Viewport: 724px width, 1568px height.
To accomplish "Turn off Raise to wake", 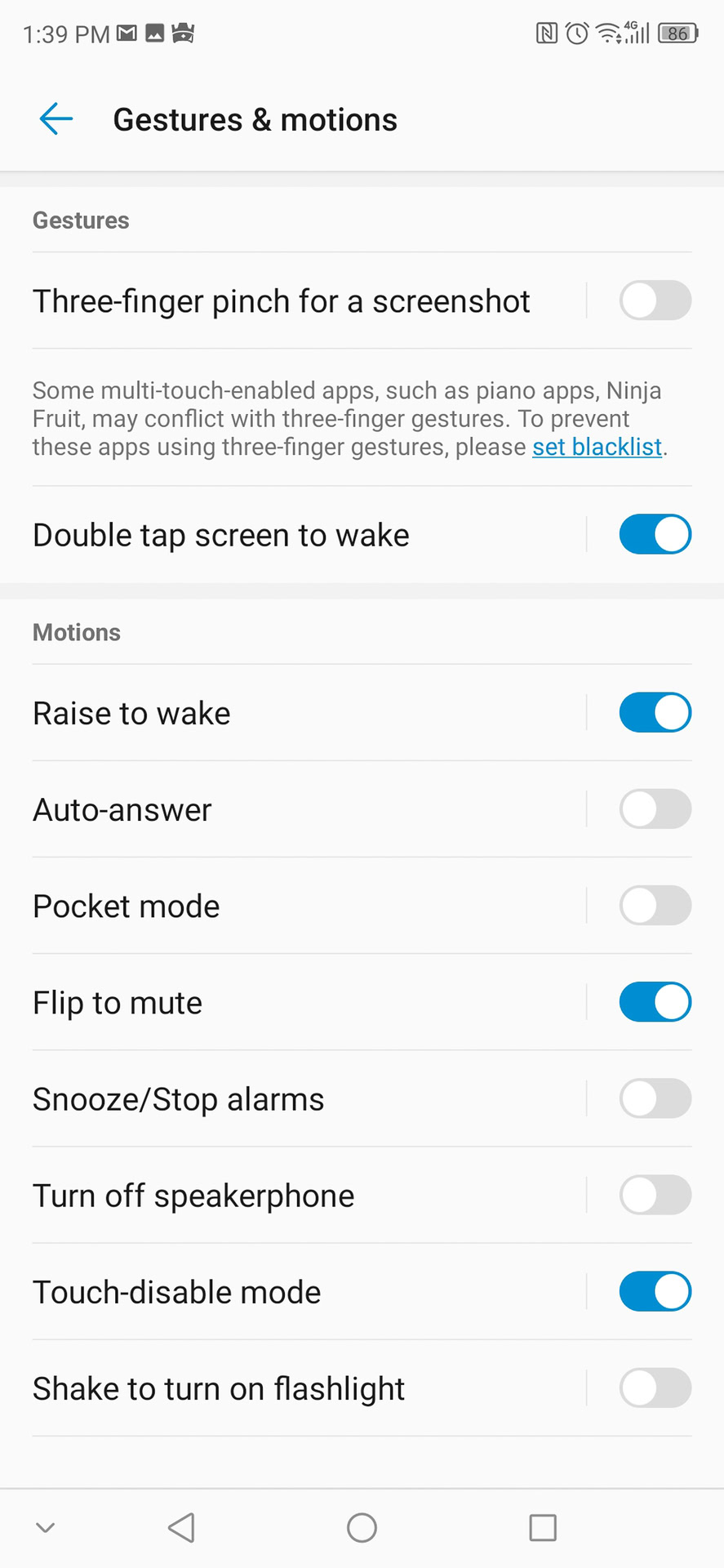I will pos(655,712).
